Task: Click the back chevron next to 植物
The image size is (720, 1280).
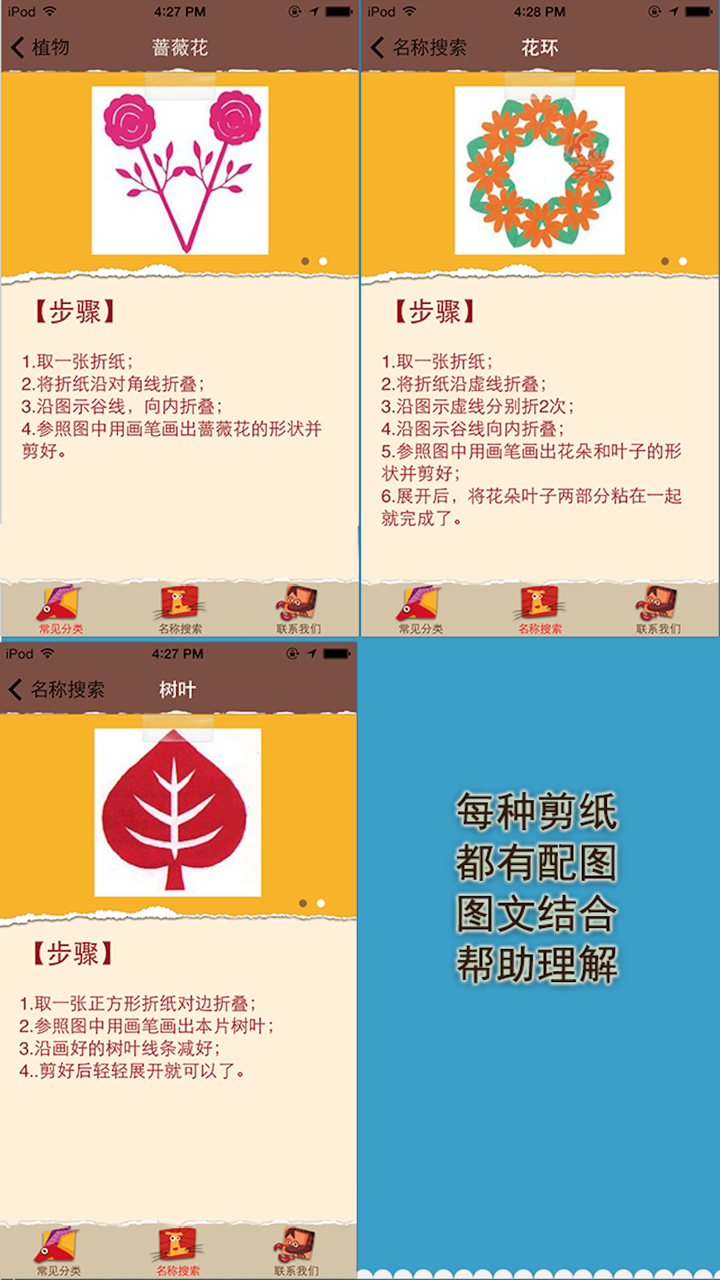Action: (x=15, y=46)
